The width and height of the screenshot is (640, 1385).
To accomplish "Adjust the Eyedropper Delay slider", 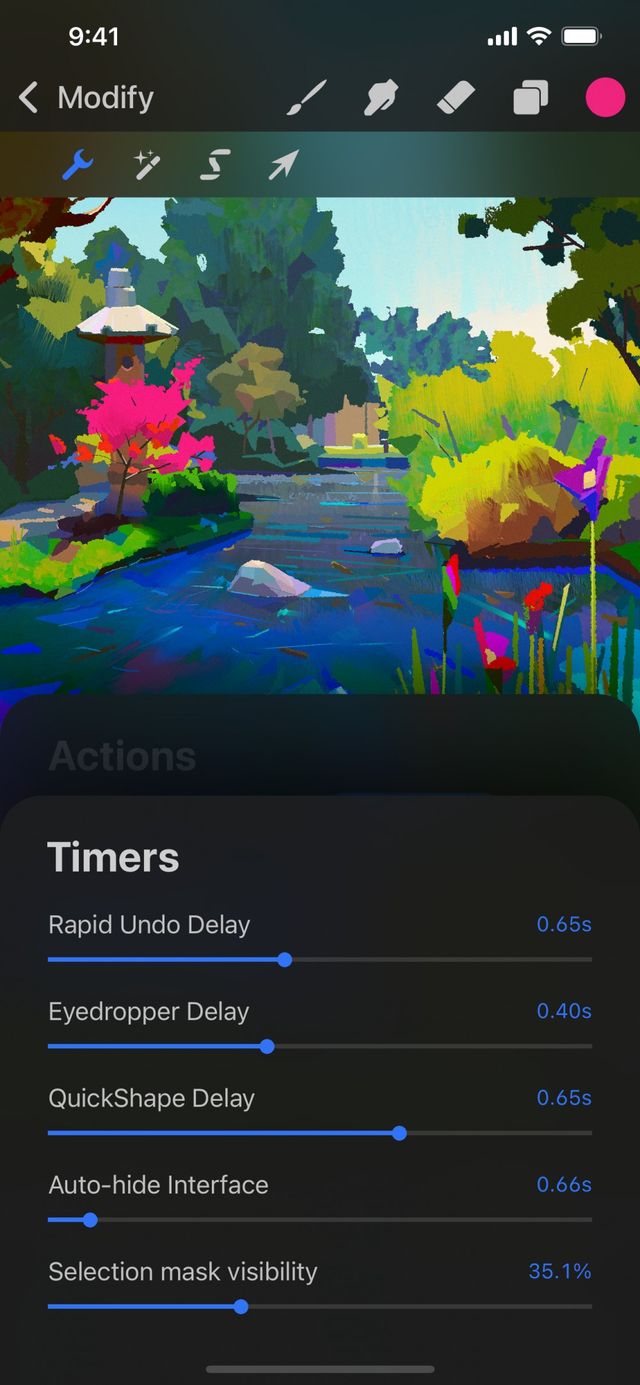I will click(x=267, y=1047).
